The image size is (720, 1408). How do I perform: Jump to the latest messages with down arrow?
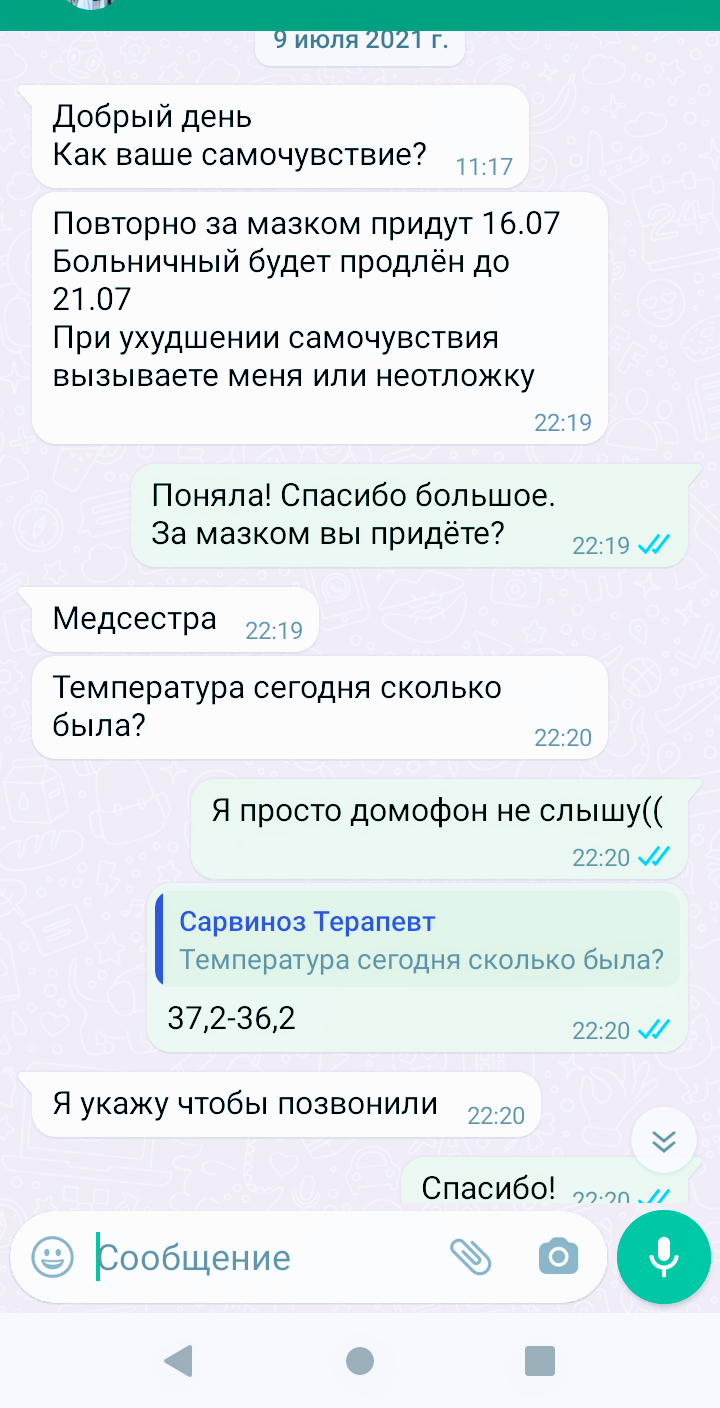click(x=664, y=1142)
